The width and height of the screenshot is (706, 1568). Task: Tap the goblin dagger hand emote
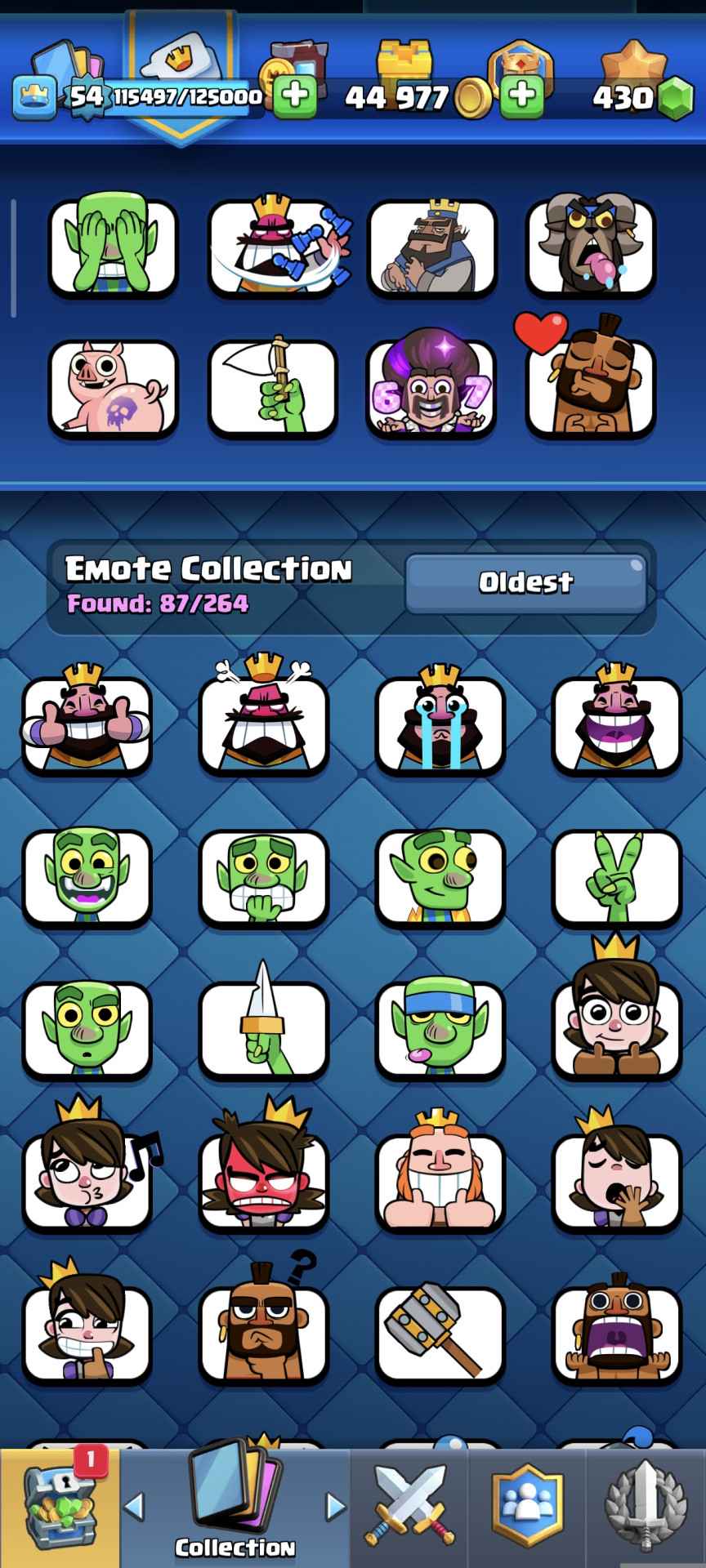(x=263, y=1029)
